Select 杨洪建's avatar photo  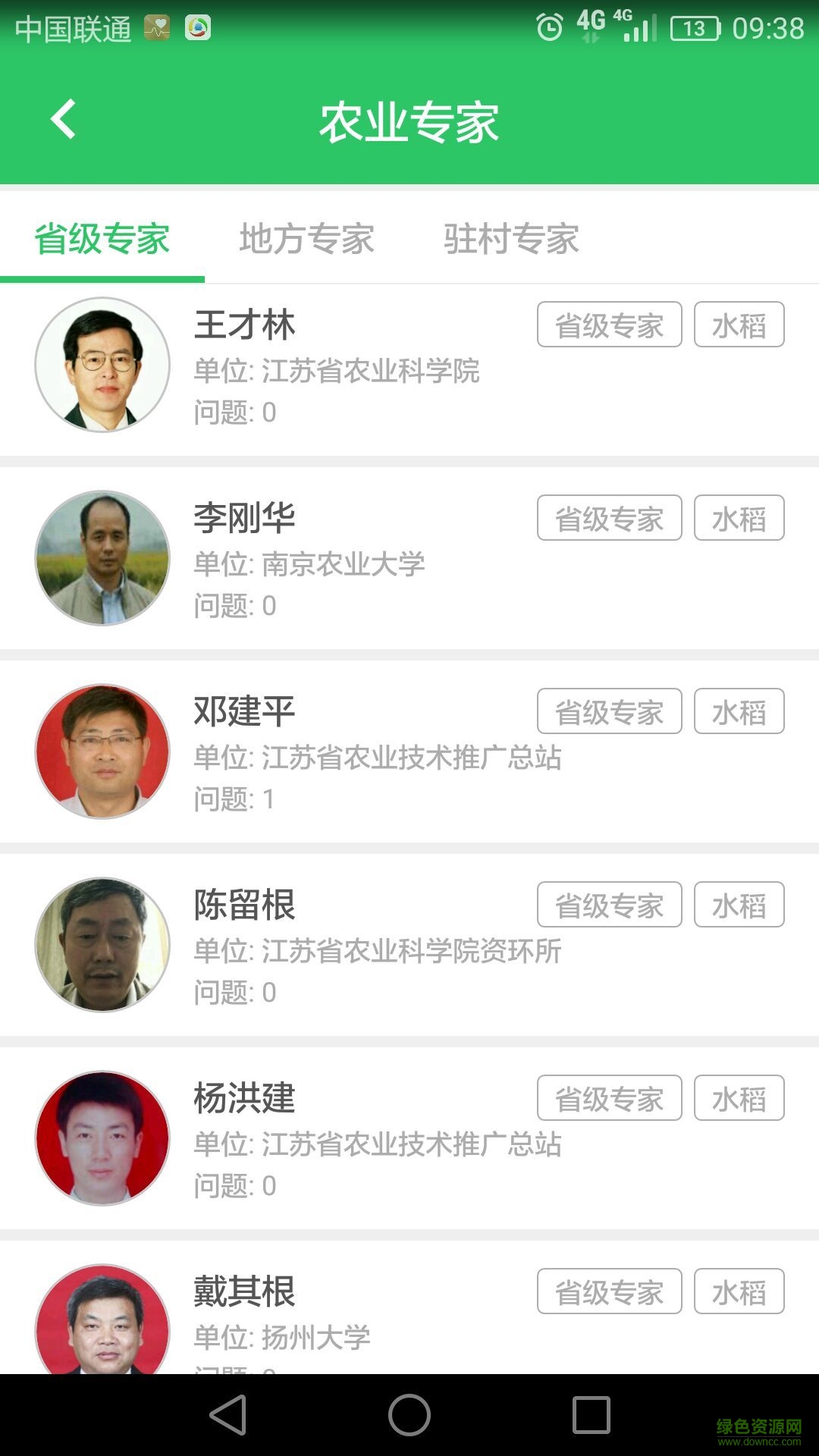click(x=104, y=1138)
